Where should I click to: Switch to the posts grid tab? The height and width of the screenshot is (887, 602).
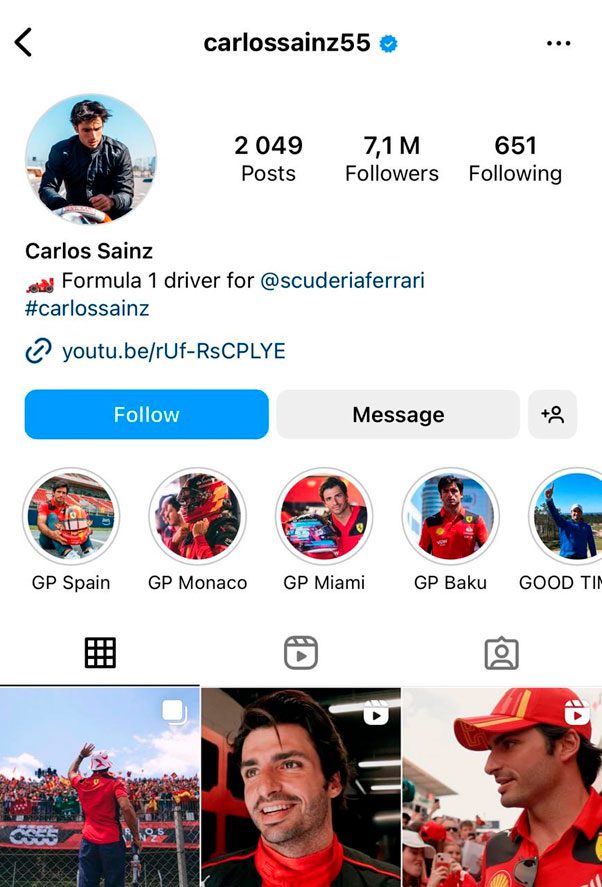(x=100, y=653)
